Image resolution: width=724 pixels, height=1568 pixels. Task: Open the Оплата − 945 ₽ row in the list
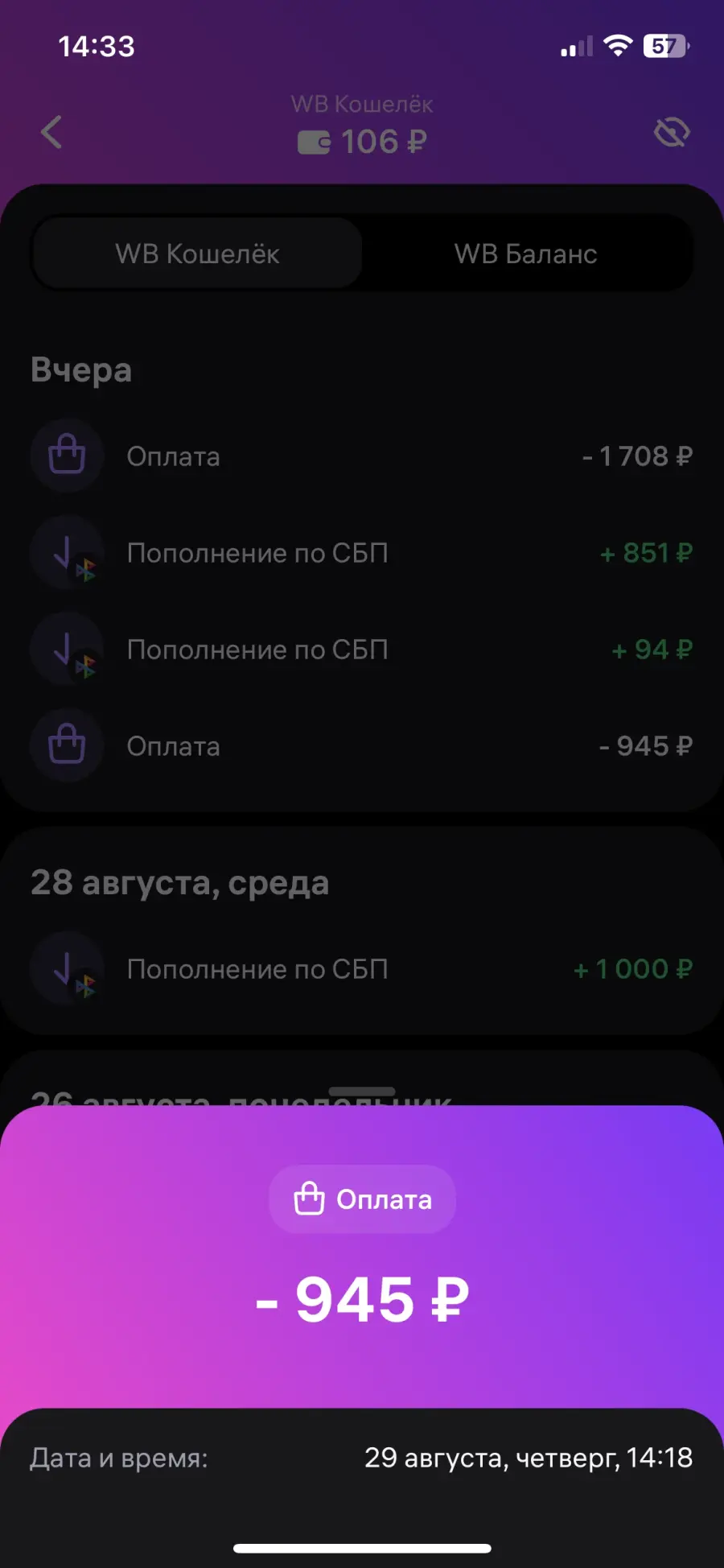point(362,746)
